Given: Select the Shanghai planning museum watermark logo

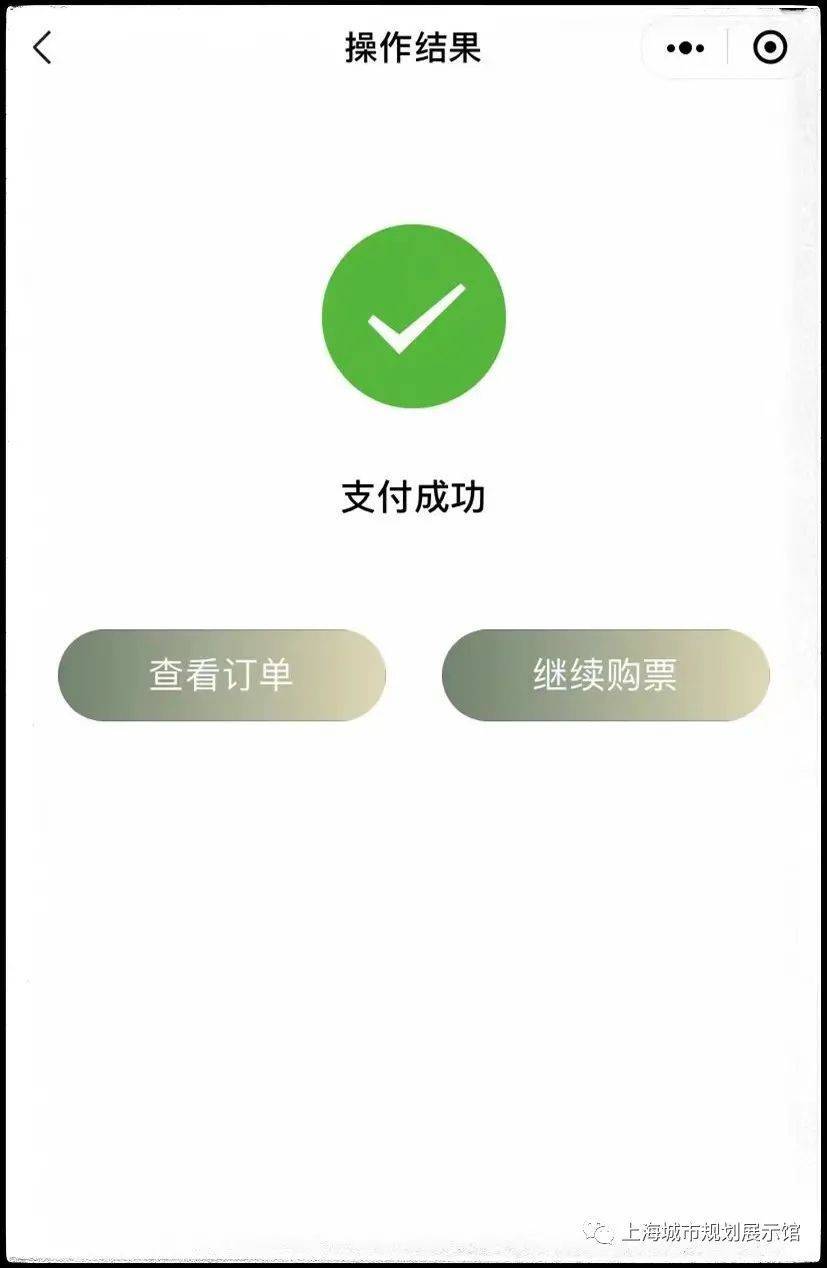Looking at the screenshot, I should [596, 1232].
